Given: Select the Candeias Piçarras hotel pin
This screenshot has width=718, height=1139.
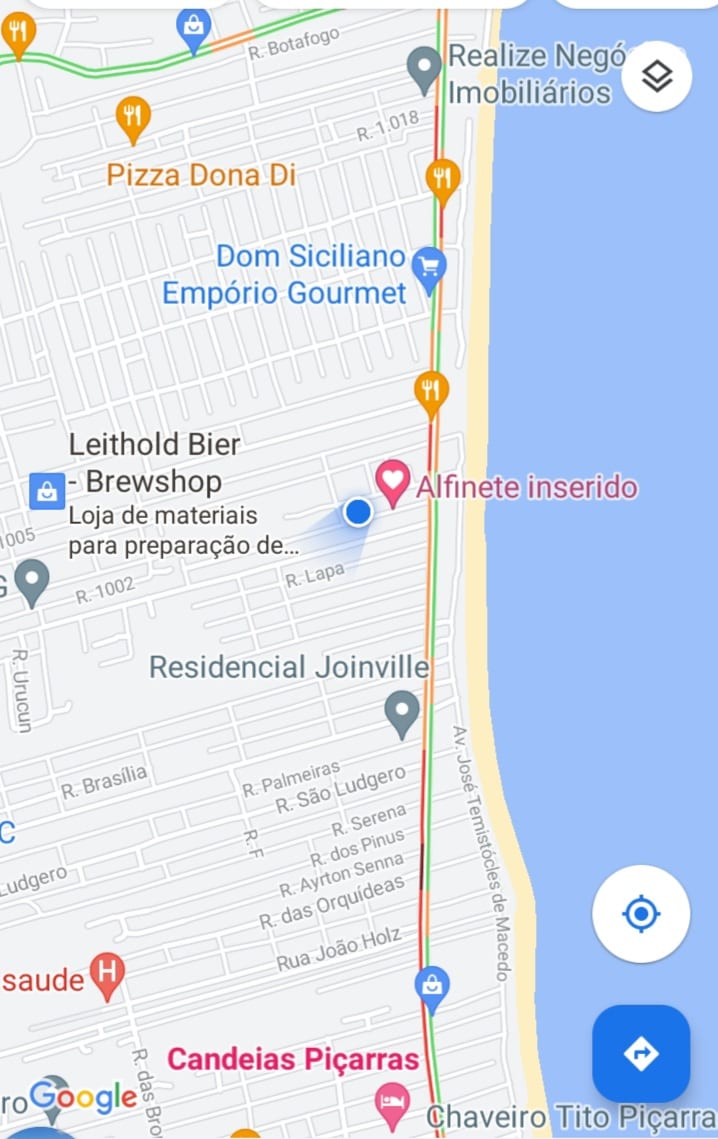Looking at the screenshot, I should [392, 1104].
